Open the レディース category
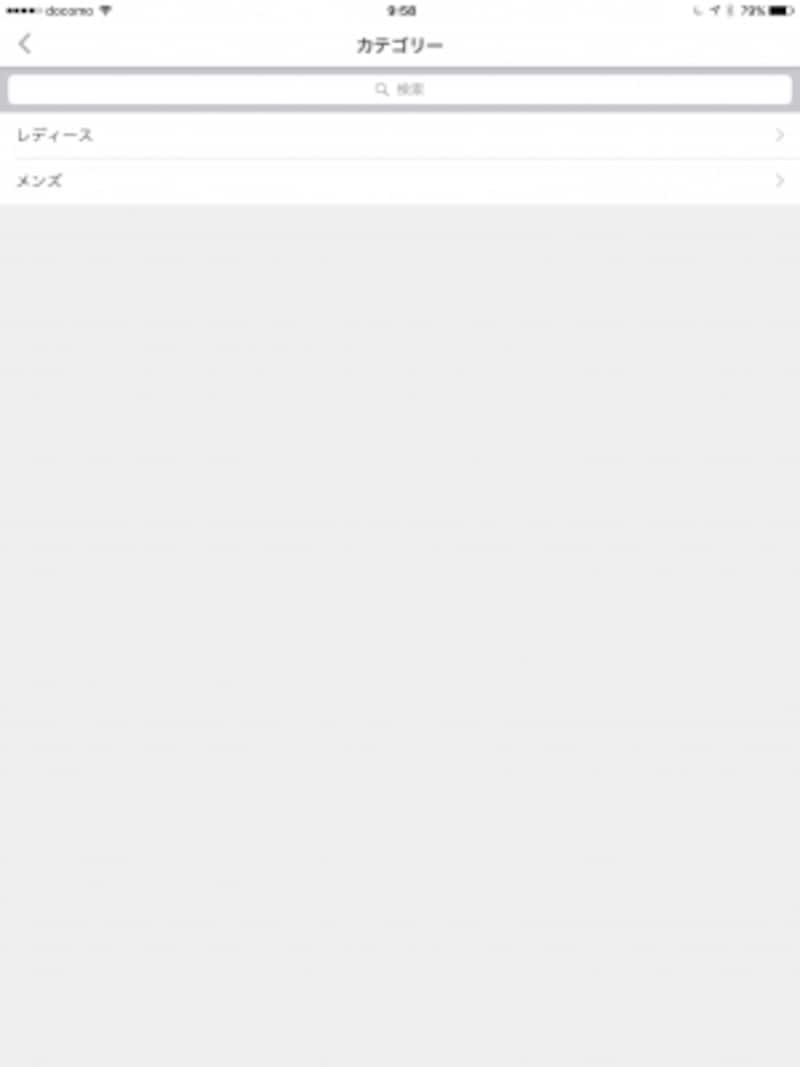 [400, 135]
